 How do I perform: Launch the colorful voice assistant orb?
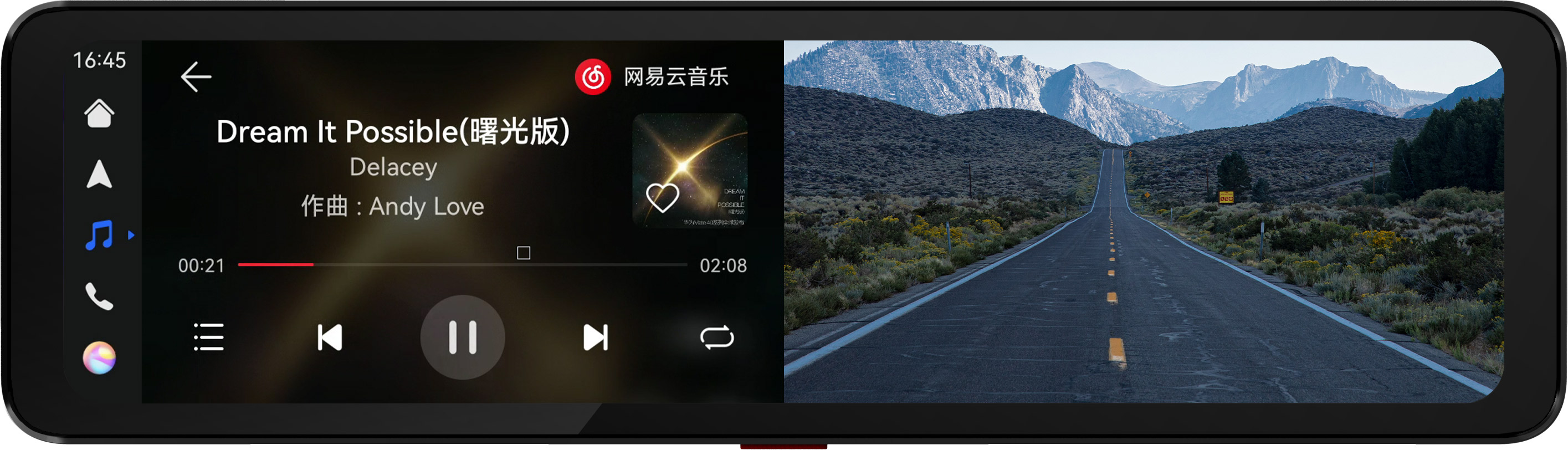99,357
